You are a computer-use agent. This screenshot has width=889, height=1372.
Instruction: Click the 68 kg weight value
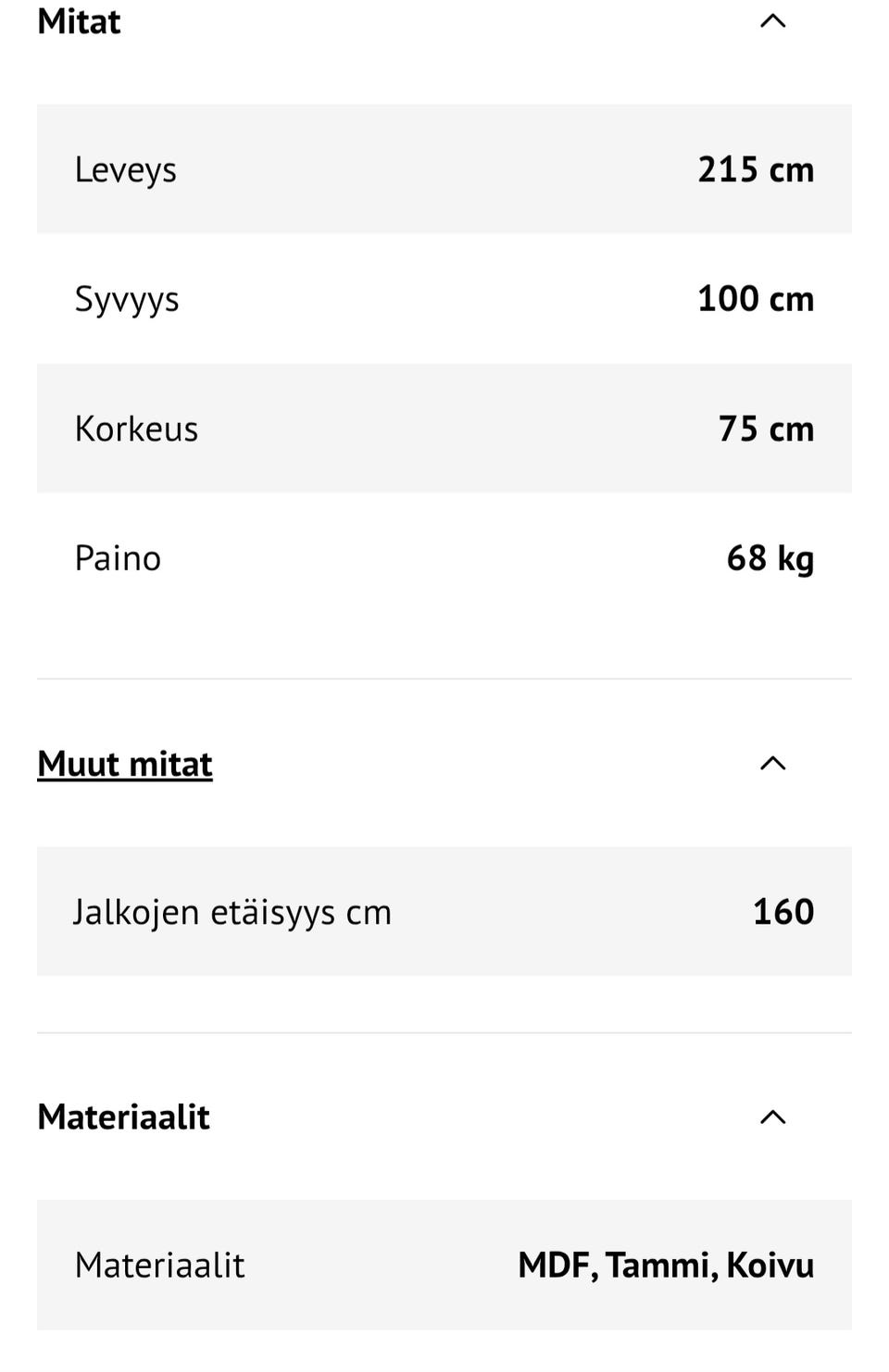click(770, 557)
